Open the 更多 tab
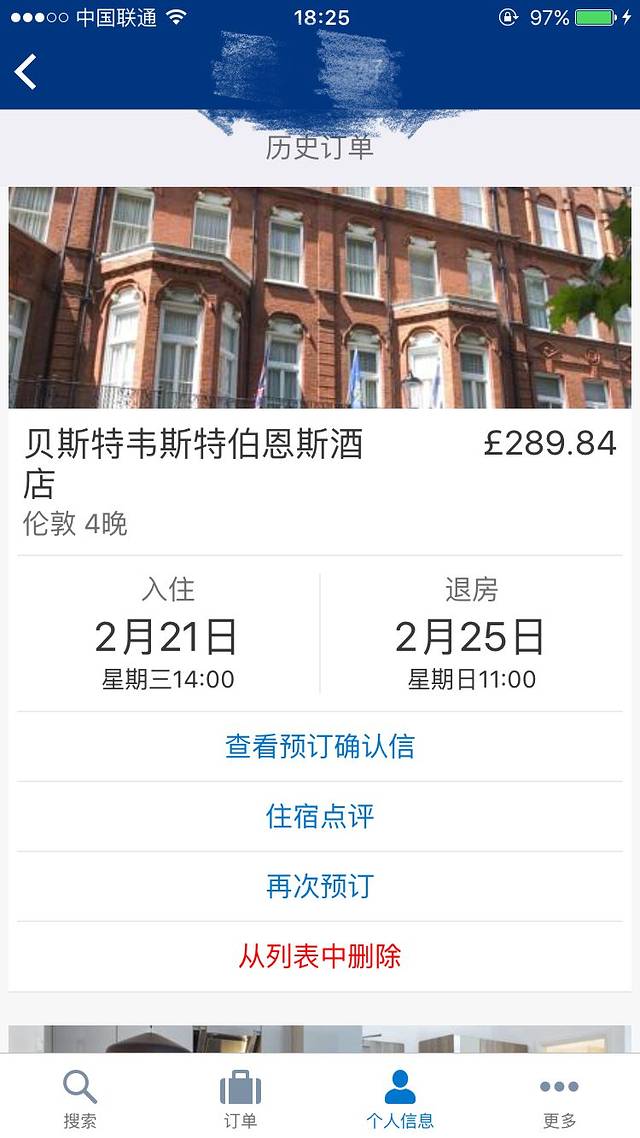 pyautogui.click(x=558, y=1097)
